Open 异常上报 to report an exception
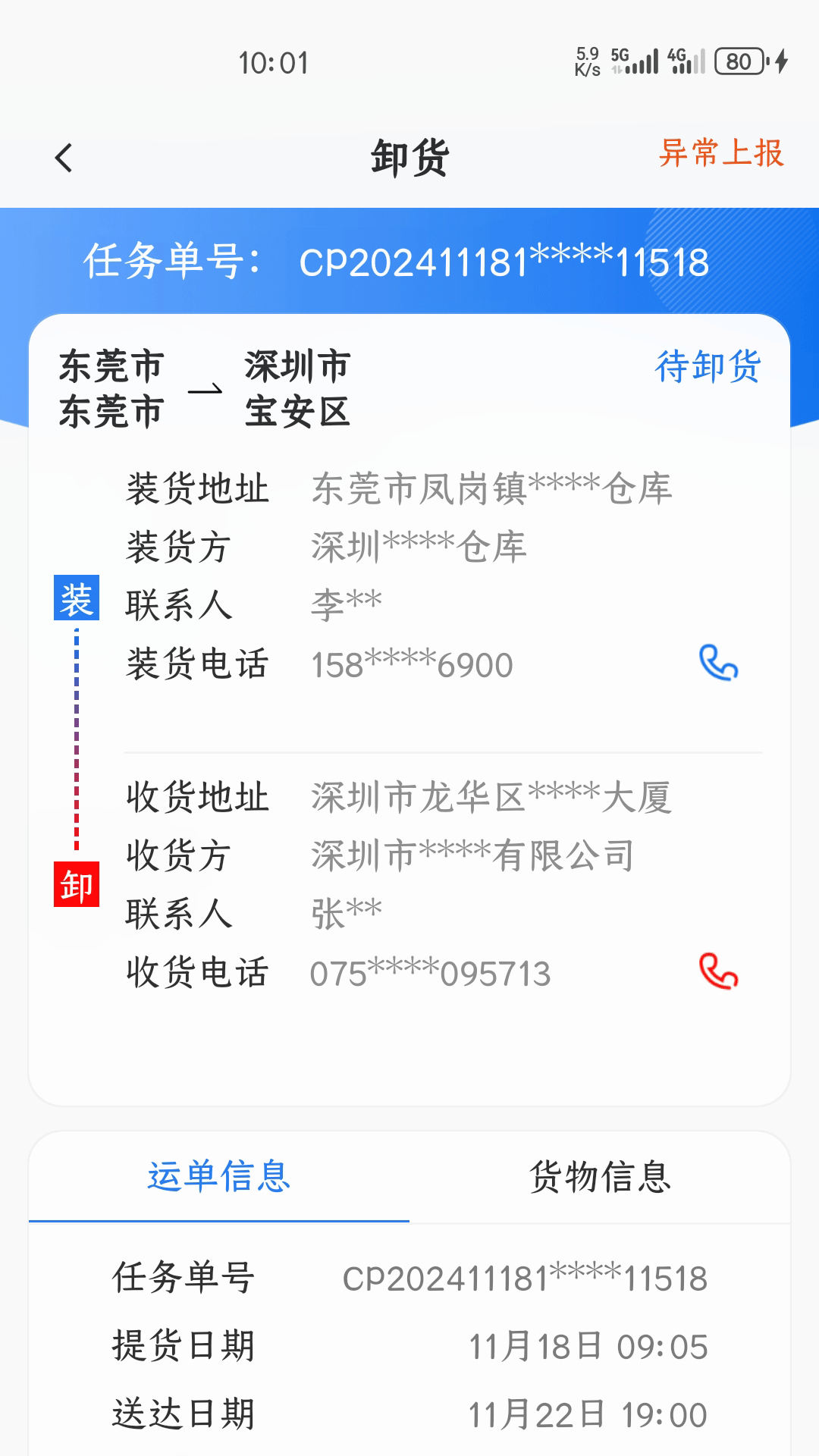The image size is (819, 1456). 722,155
